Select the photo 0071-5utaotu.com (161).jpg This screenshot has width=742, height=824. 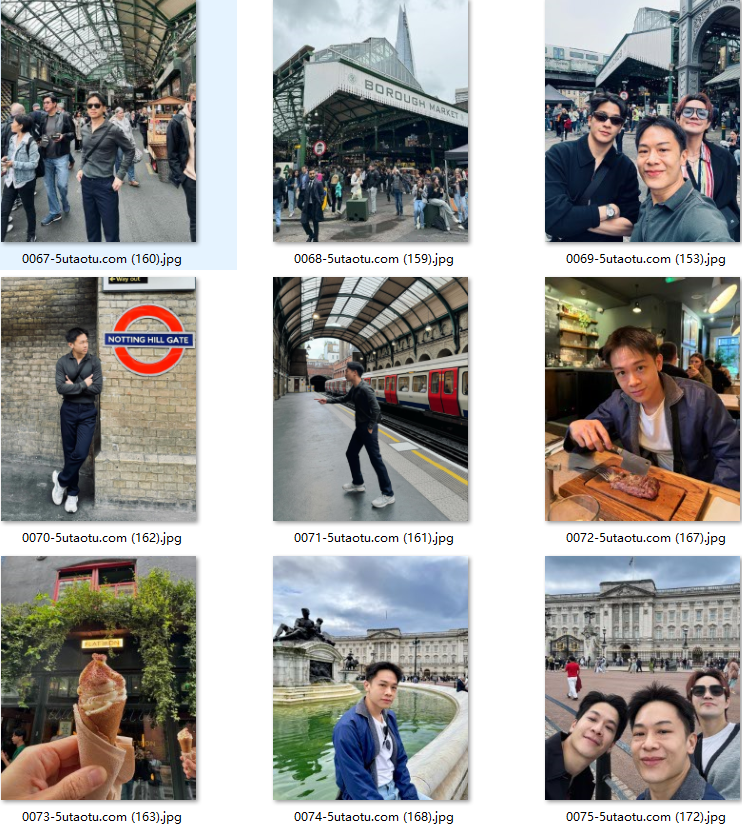click(370, 399)
